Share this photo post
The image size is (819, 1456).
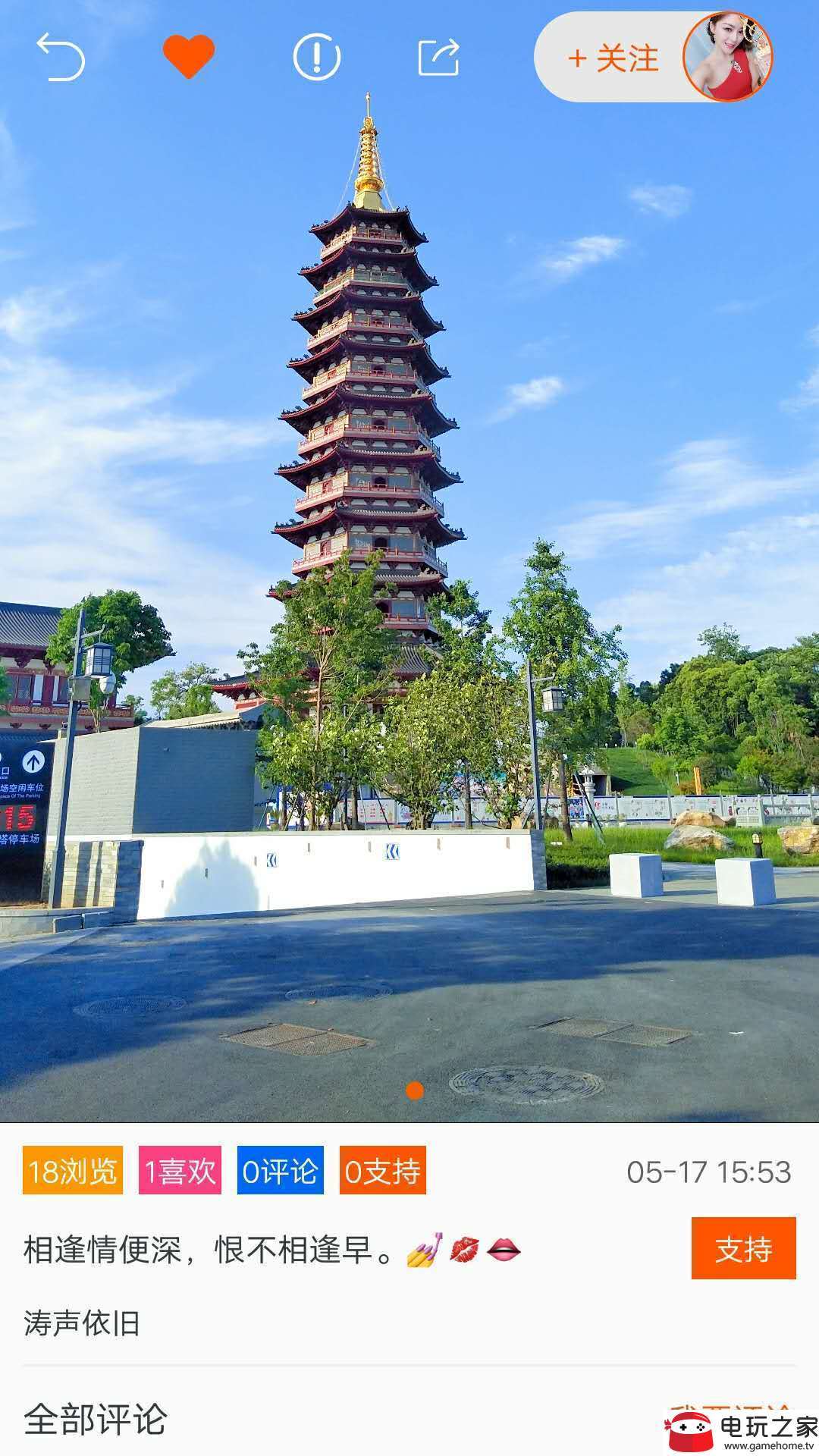coord(439,57)
